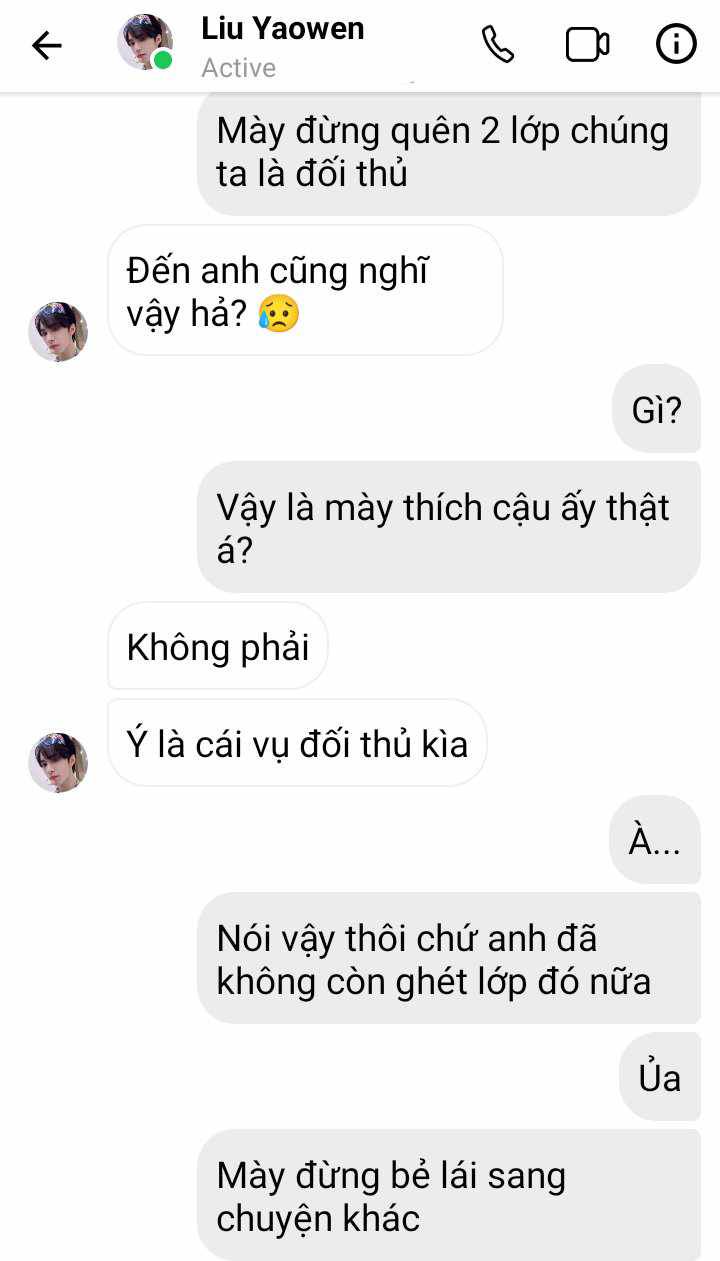Start a voice call with Liu Yaowen
Image resolution: width=720 pixels, height=1261 pixels.
[x=498, y=45]
